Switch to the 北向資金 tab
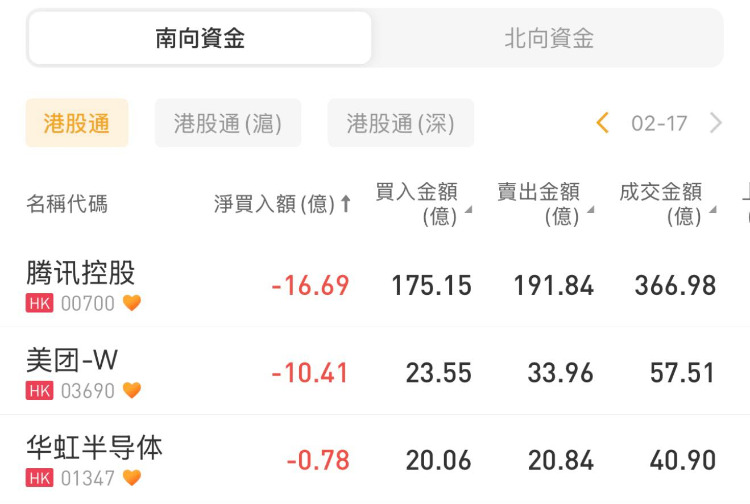 [548, 39]
